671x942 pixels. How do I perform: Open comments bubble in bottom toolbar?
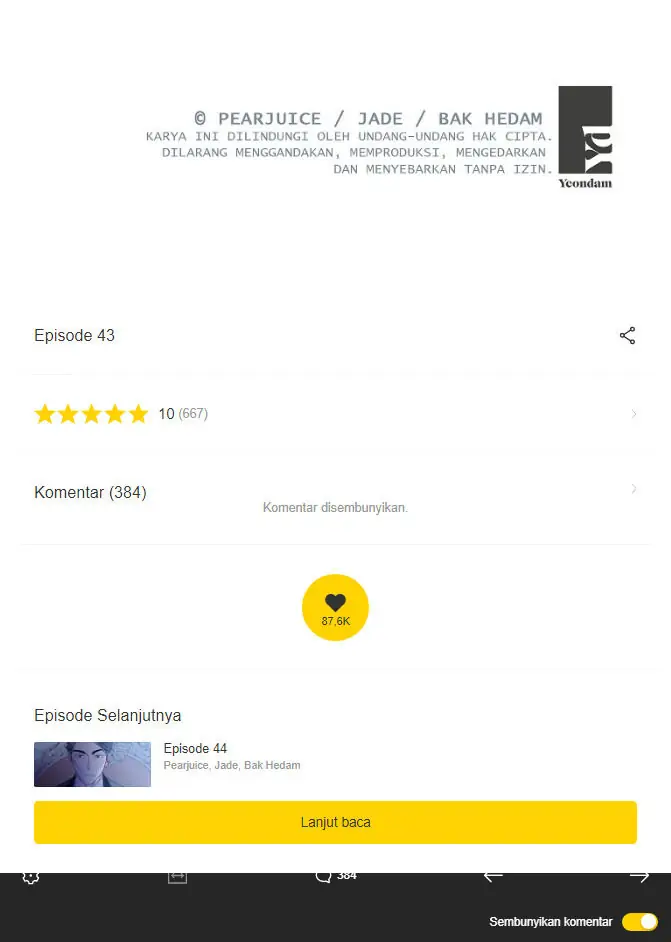tap(324, 877)
